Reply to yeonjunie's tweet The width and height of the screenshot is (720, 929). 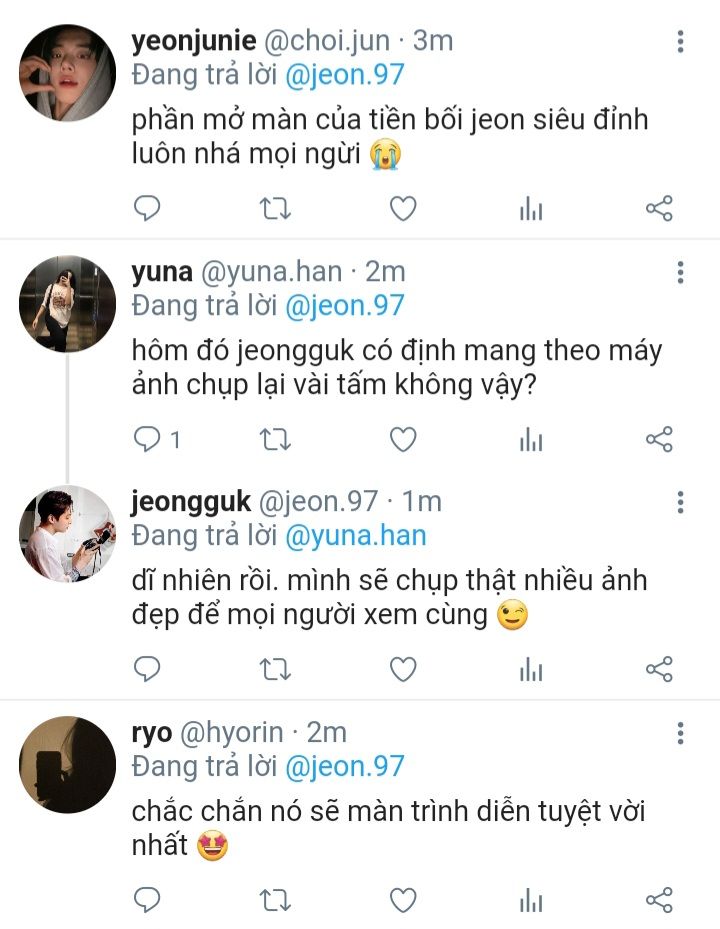click(x=147, y=208)
